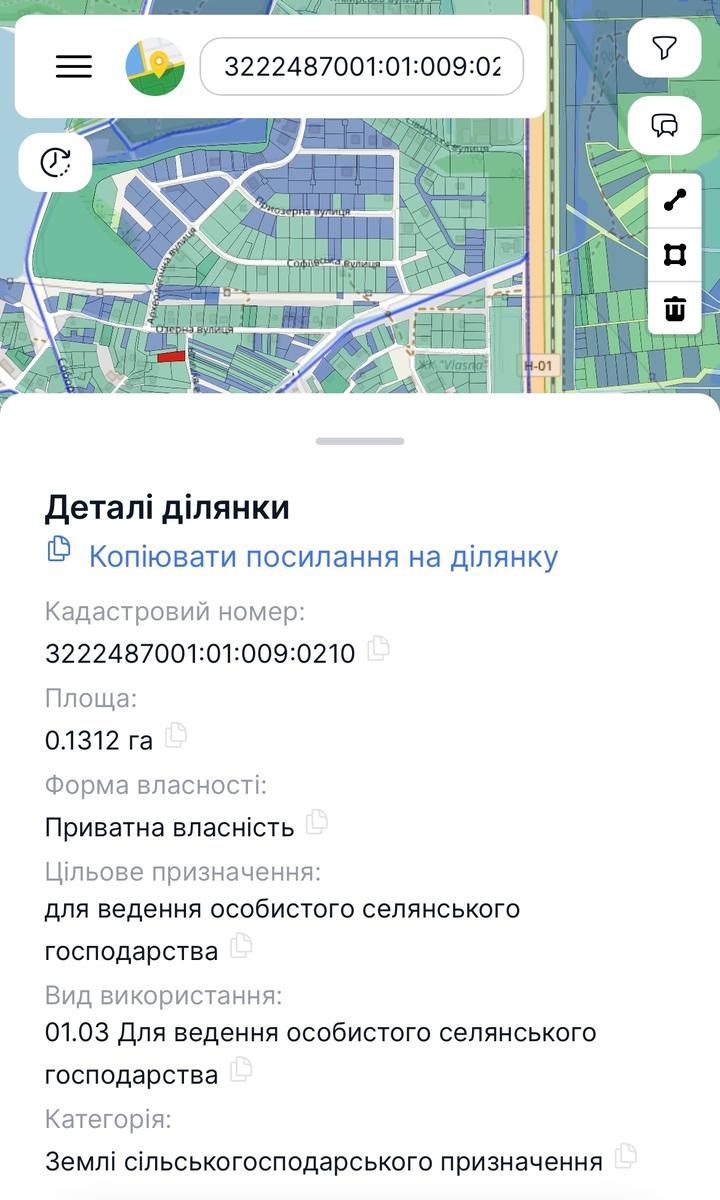Copy the land category value
This screenshot has height=1200, width=720.
click(x=625, y=1155)
